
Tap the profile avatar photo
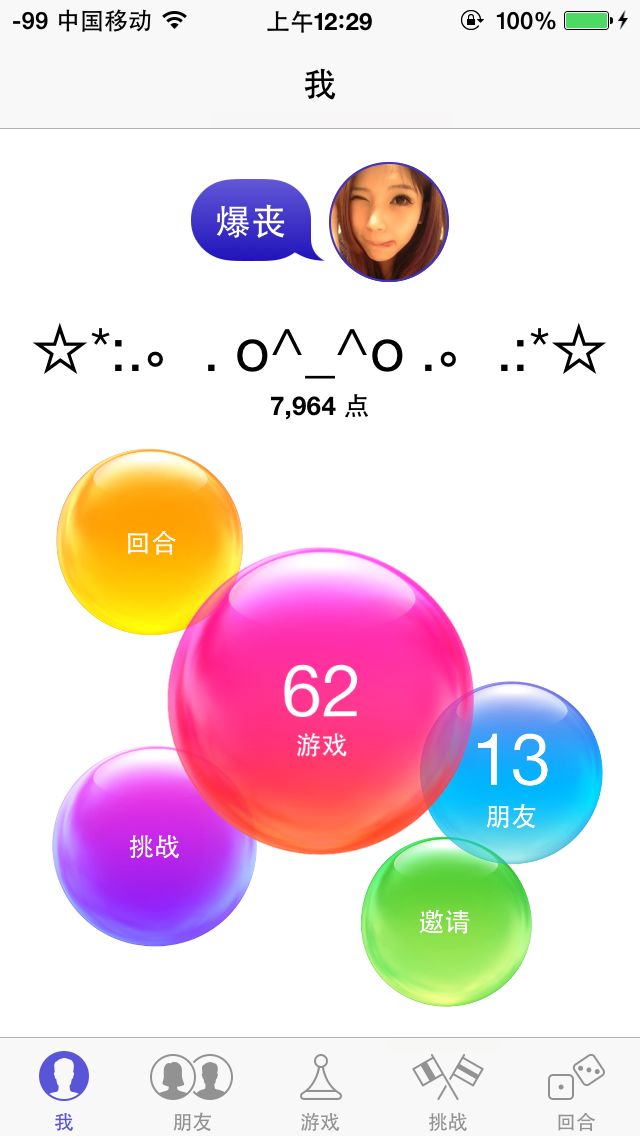click(x=389, y=222)
